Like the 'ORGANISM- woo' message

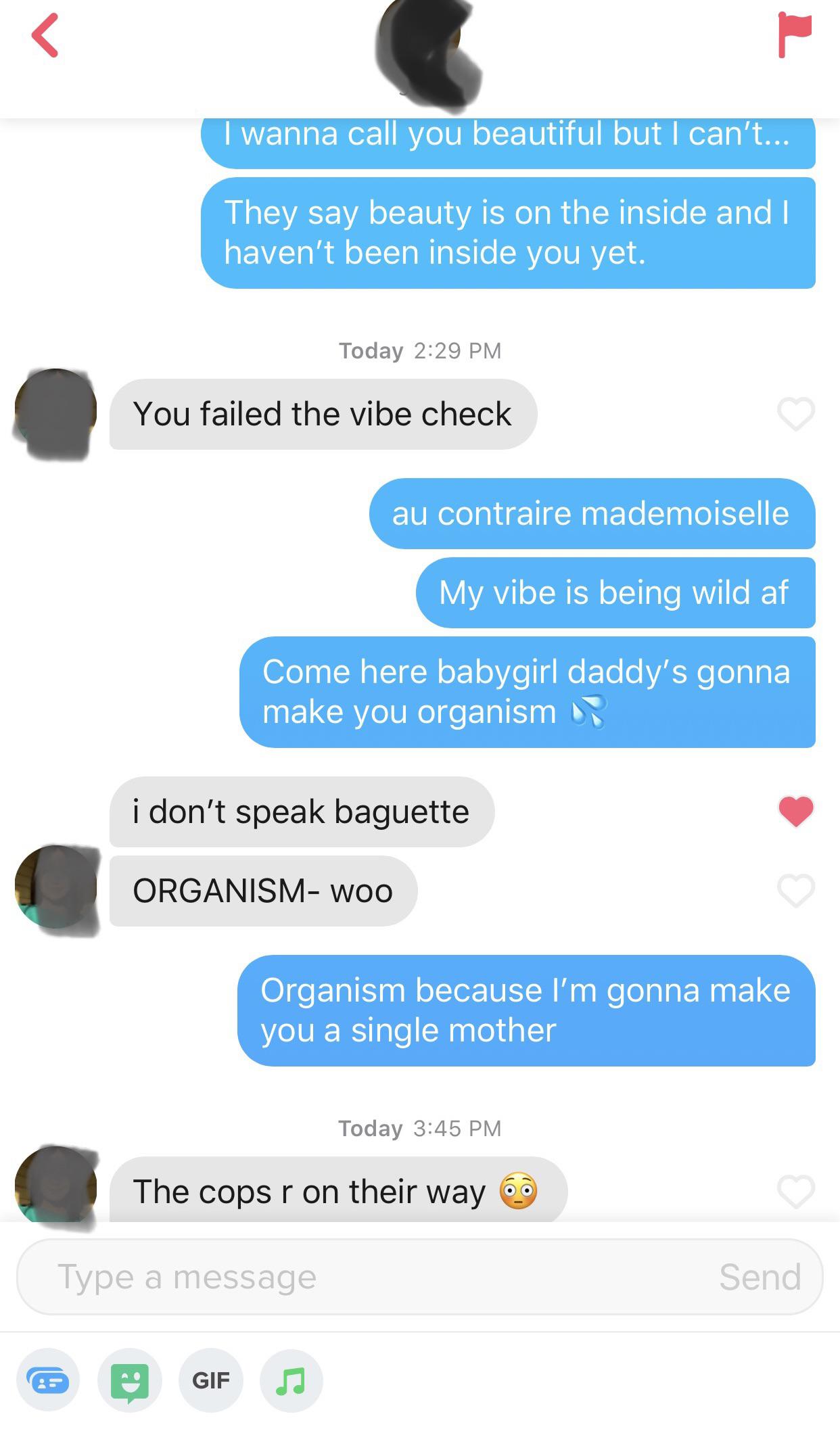tap(795, 890)
